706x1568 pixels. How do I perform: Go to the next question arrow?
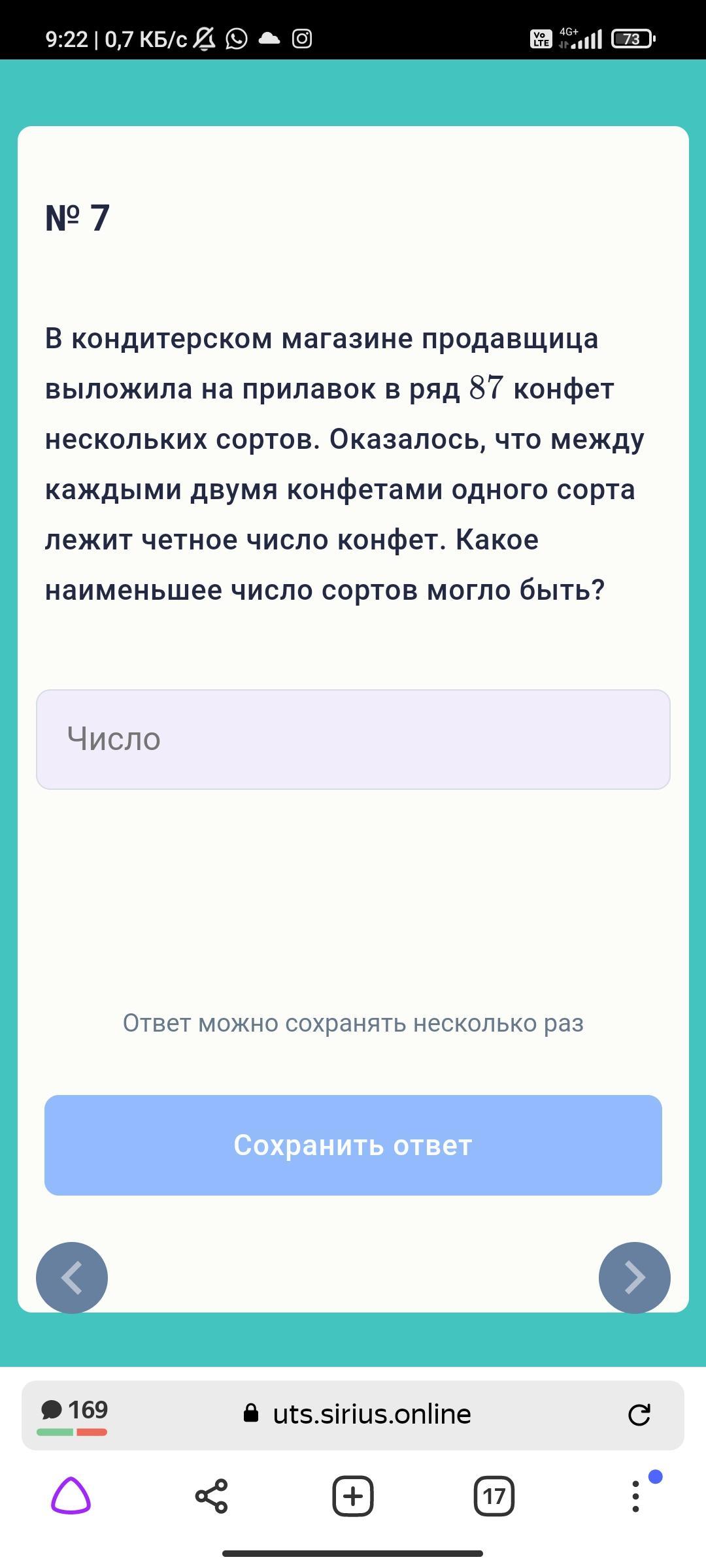coord(634,1277)
